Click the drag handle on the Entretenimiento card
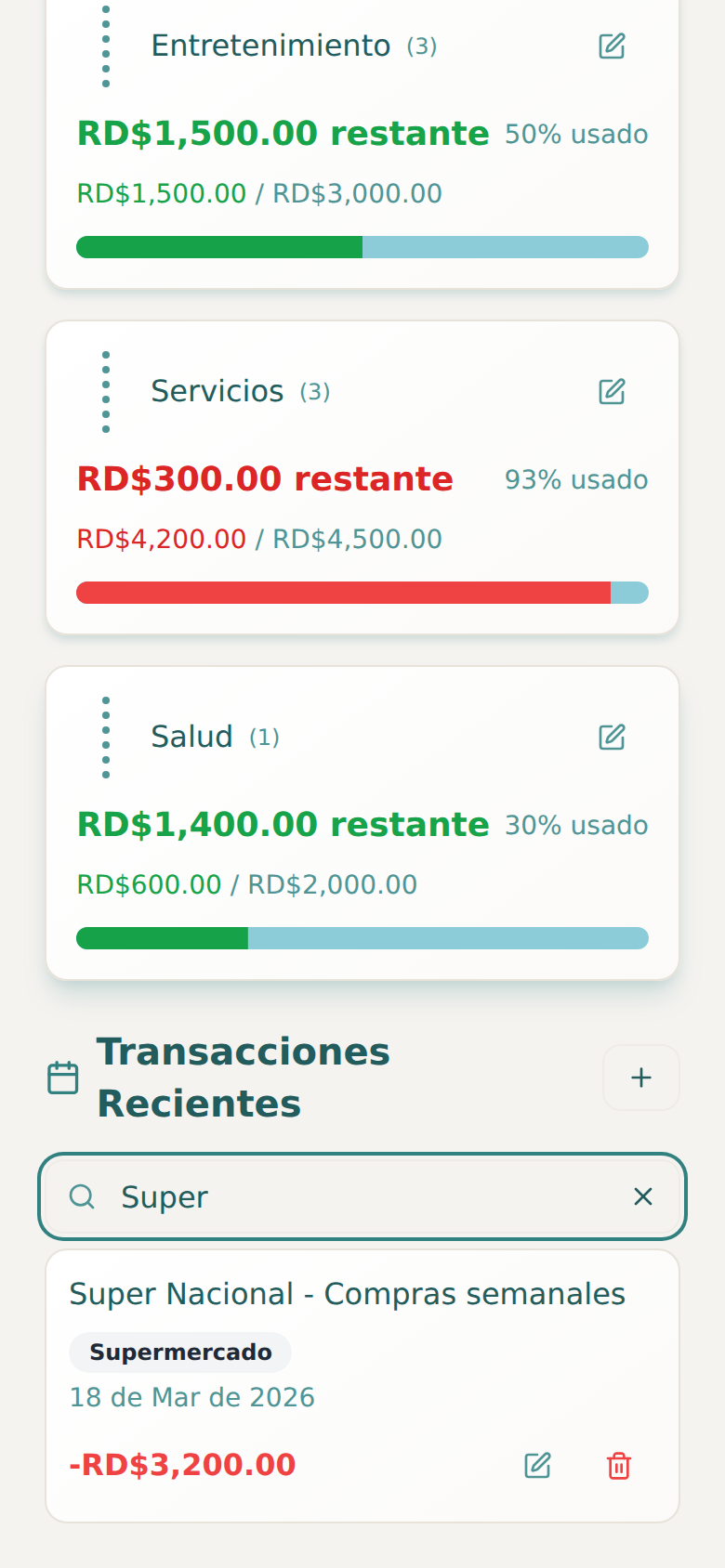This screenshot has width=725, height=1568. [106, 46]
